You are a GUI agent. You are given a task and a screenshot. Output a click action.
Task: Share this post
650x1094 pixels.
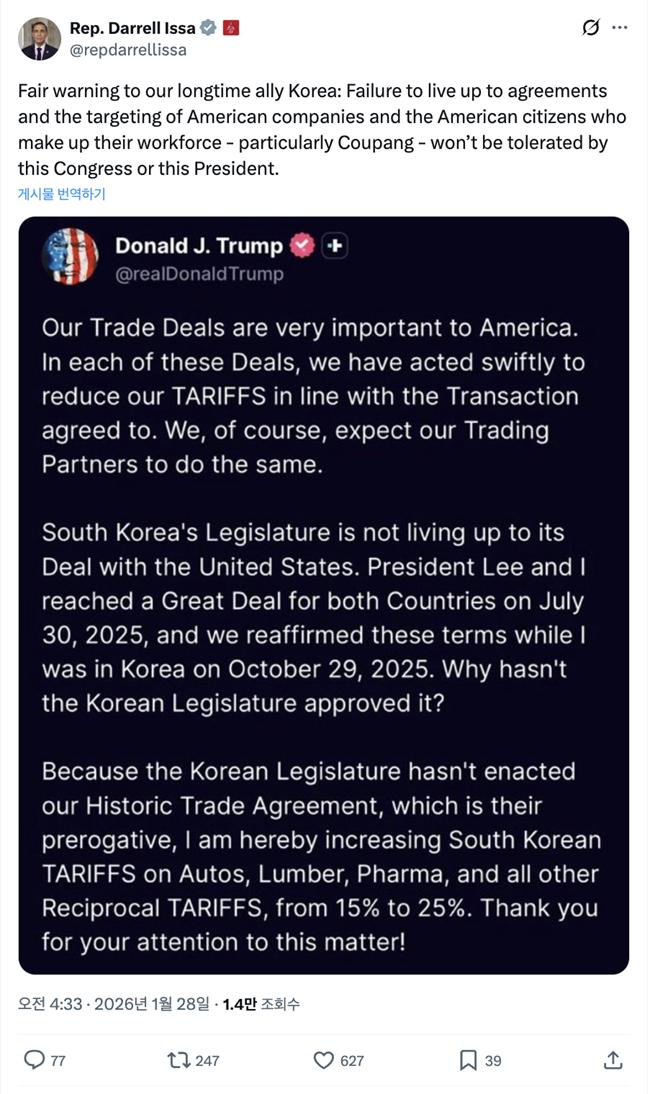[x=614, y=1060]
